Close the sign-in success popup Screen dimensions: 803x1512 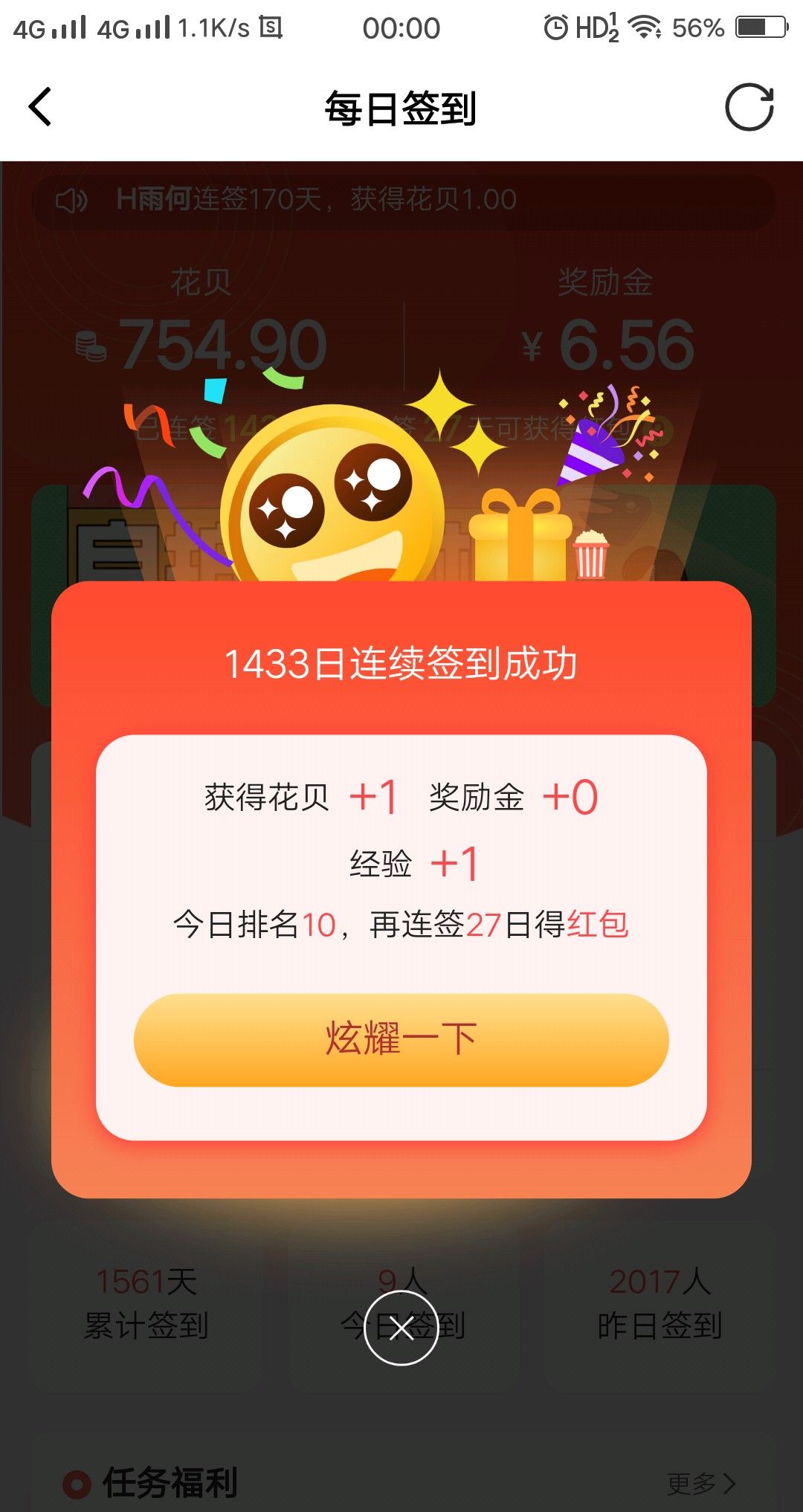click(x=401, y=1328)
